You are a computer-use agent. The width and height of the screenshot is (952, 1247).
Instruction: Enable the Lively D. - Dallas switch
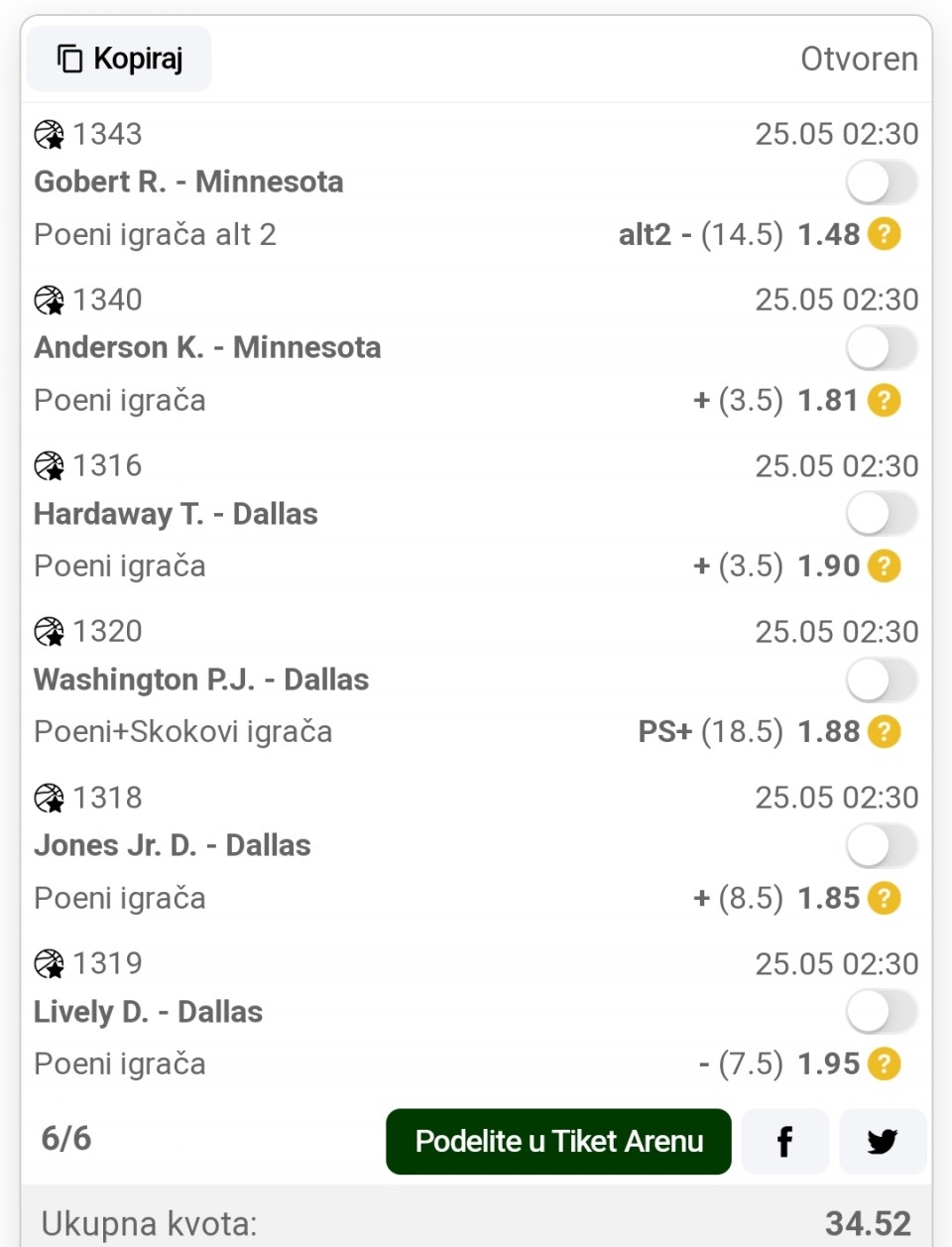pos(881,1012)
